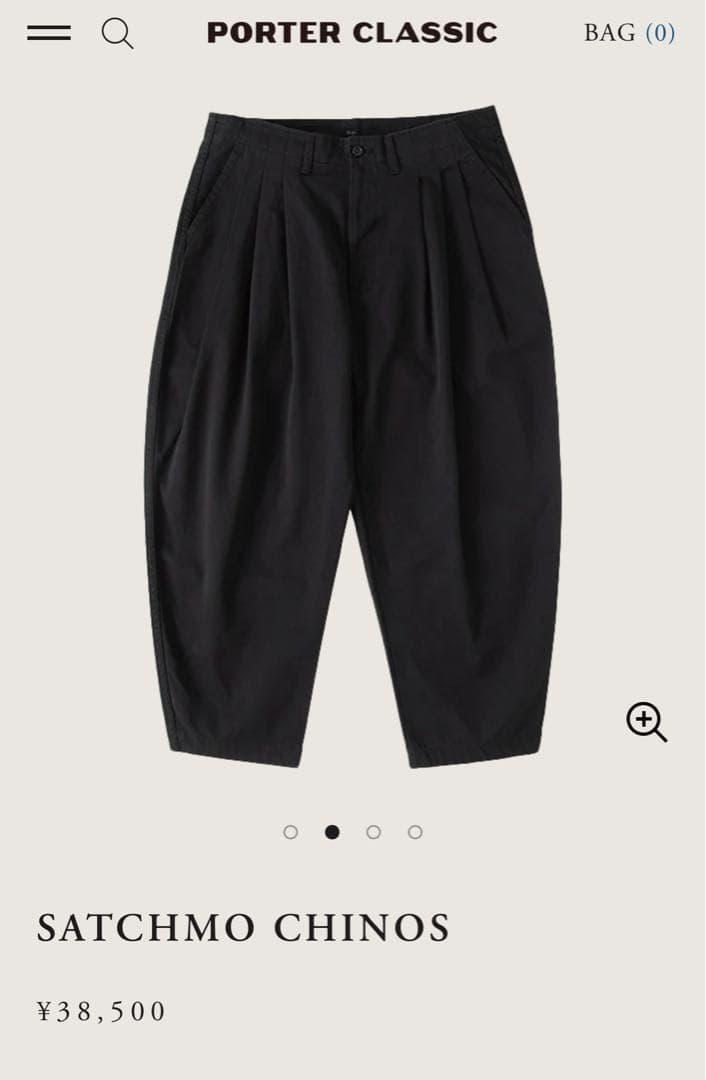Go to Porter Classic home page
The width and height of the screenshot is (706, 1080).
point(352,33)
